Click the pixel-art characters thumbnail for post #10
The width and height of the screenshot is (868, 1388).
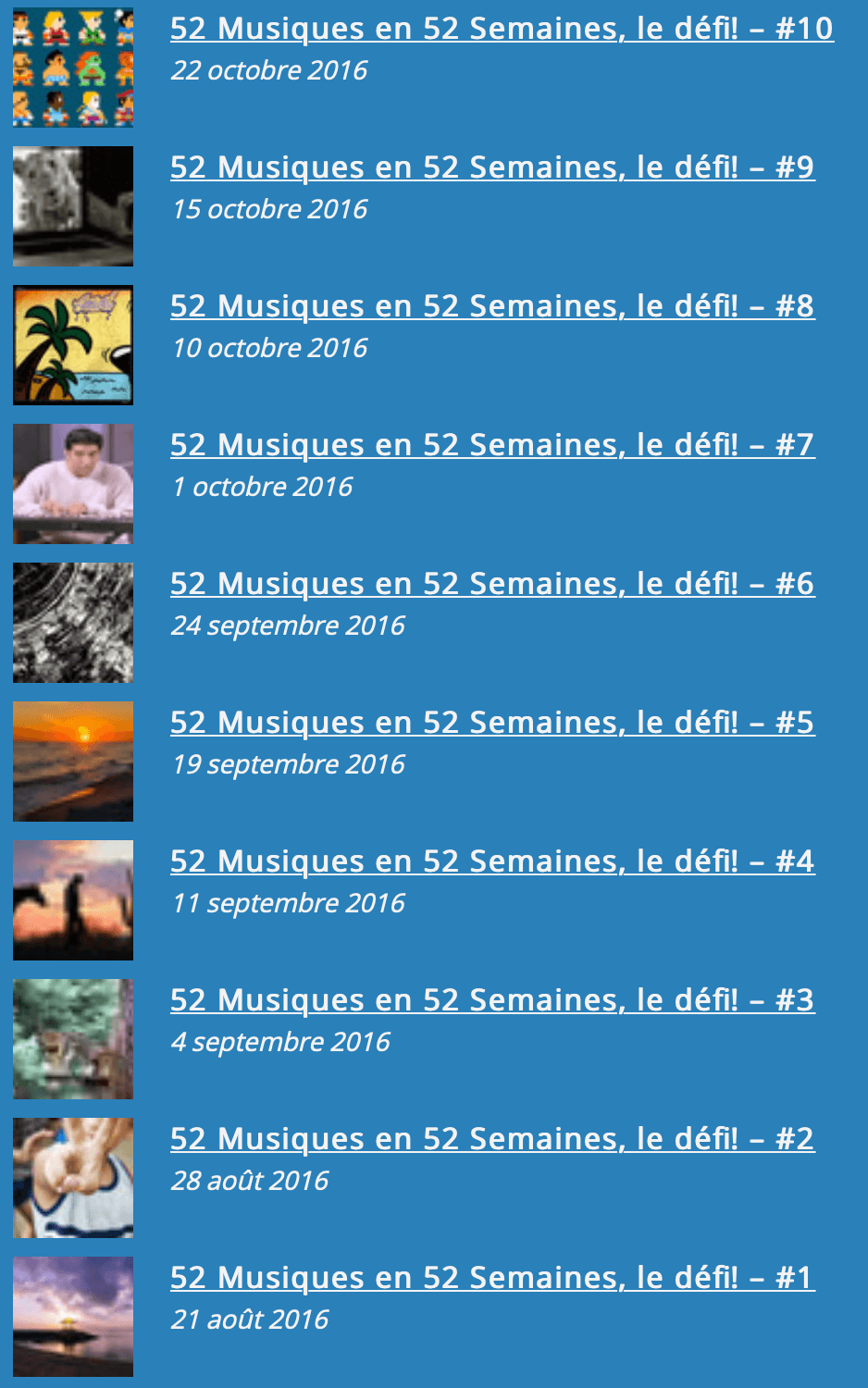tap(73, 66)
